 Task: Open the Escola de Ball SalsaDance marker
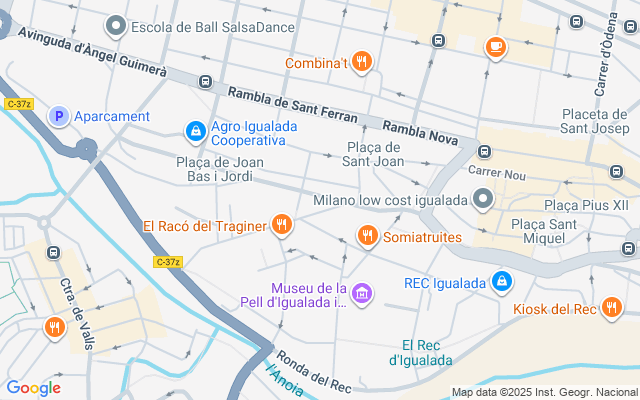tap(117, 26)
